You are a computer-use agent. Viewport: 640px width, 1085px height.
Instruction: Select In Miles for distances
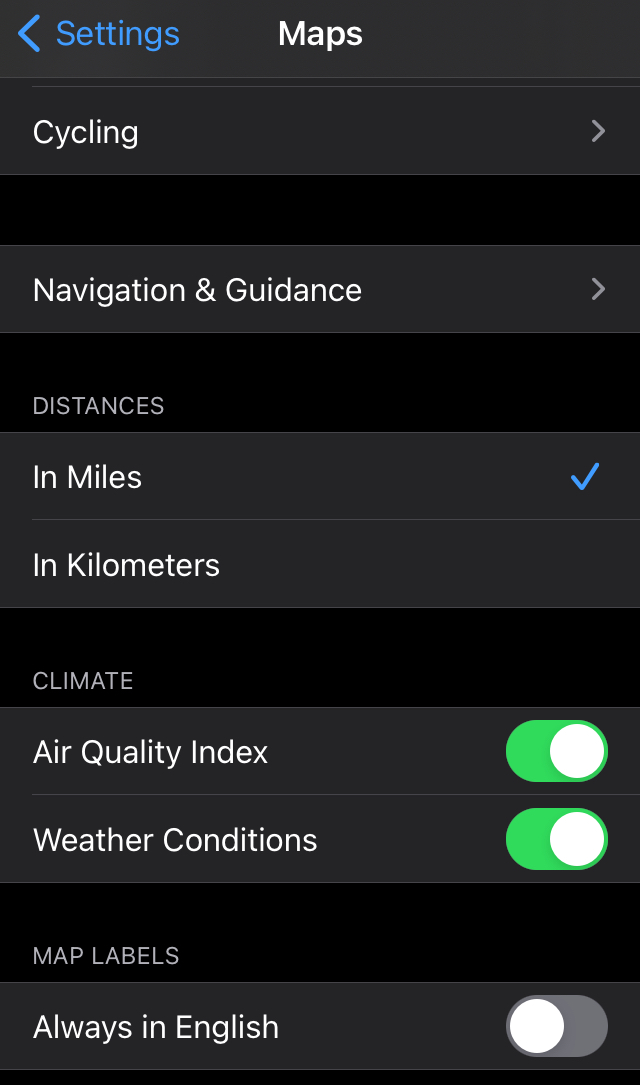(320, 477)
